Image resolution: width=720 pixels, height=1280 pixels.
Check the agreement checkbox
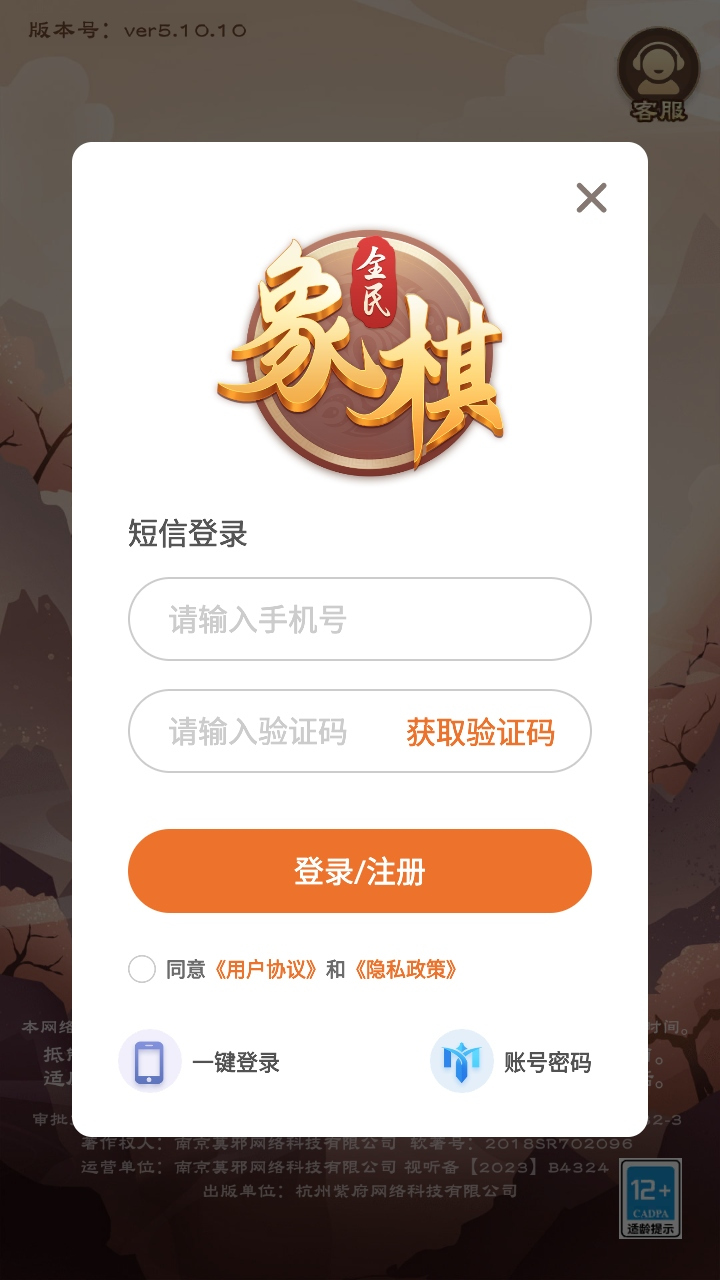click(142, 969)
